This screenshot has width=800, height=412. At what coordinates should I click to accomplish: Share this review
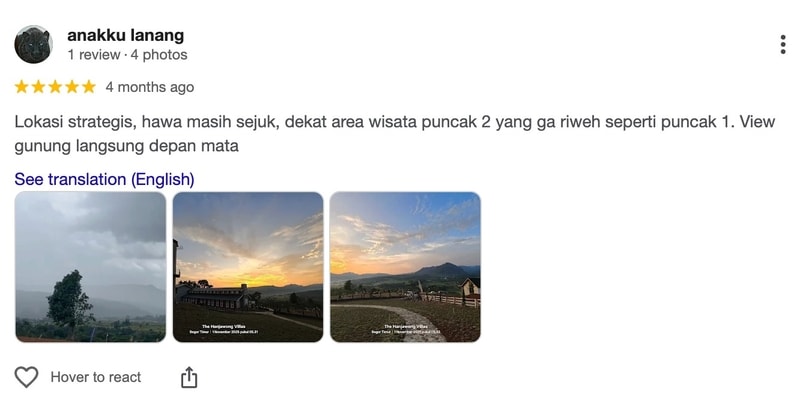189,377
